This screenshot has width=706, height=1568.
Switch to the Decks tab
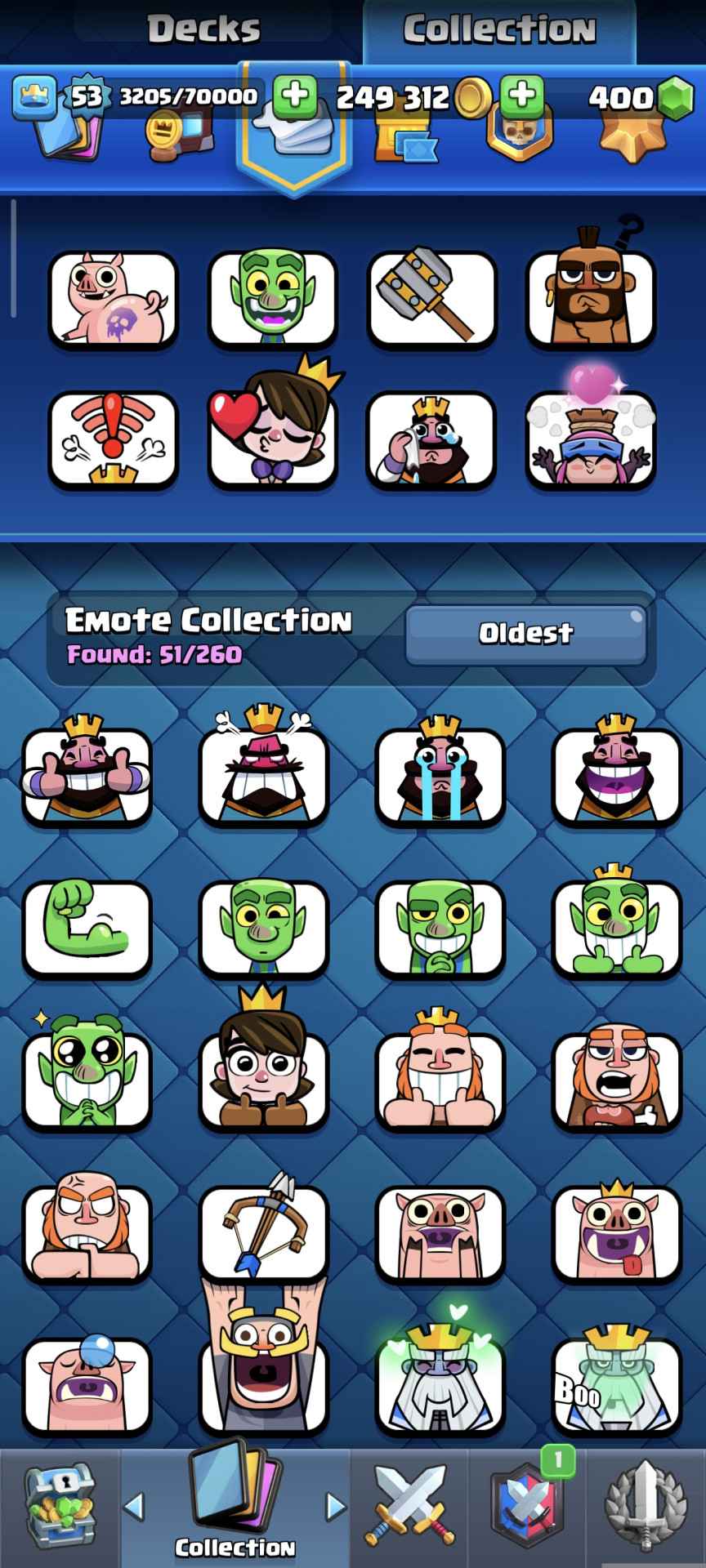pos(204,30)
